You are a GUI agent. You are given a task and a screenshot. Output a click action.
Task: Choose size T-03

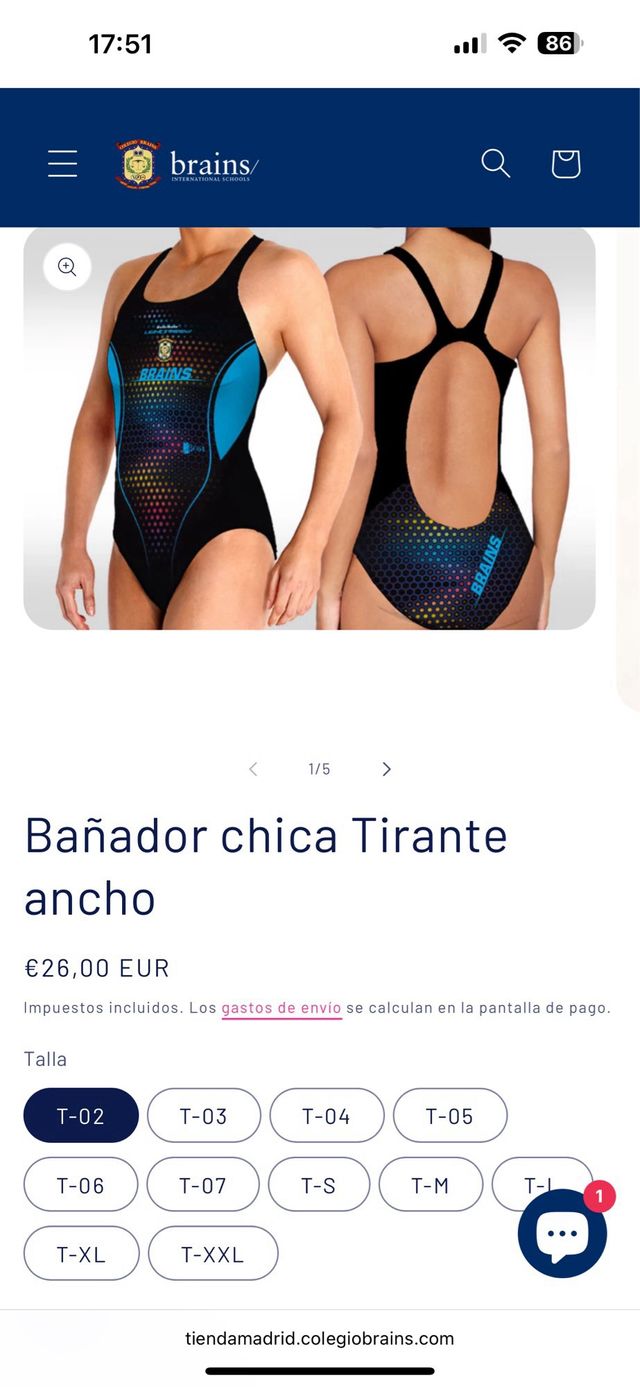(204, 1116)
